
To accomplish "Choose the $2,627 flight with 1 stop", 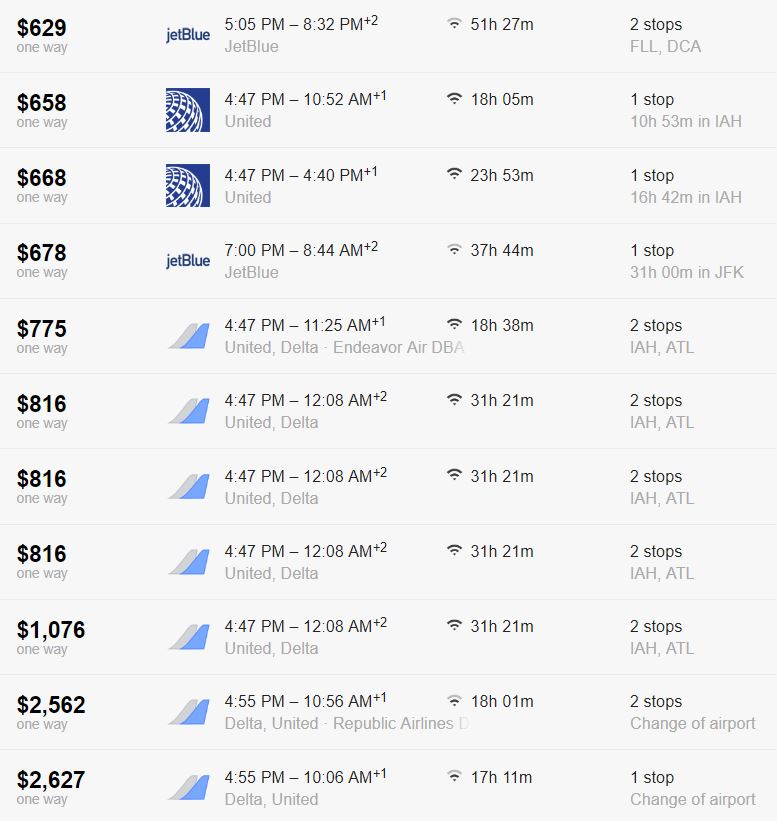I will point(388,788).
